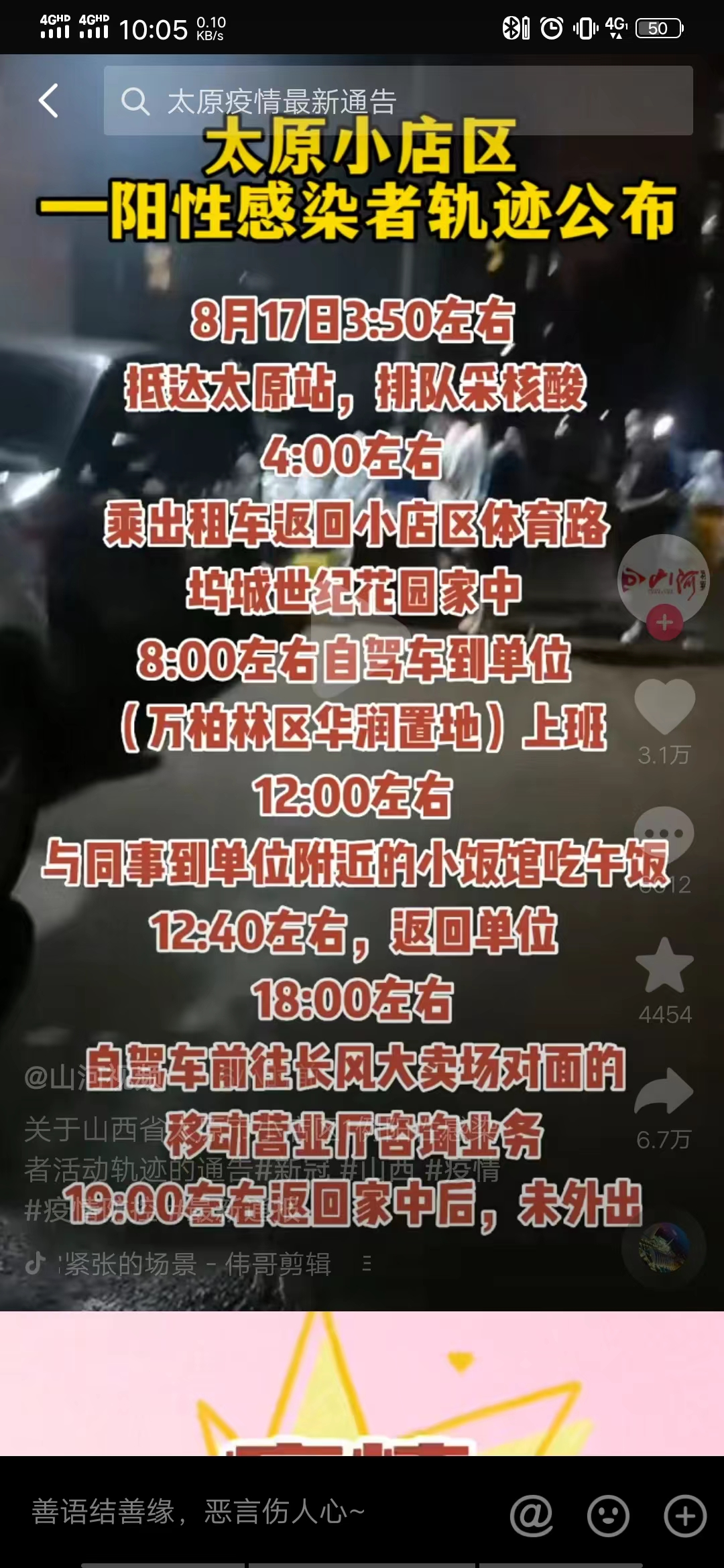Open the rotating music disc
Image resolution: width=724 pixels, height=1568 pixels.
click(664, 1248)
